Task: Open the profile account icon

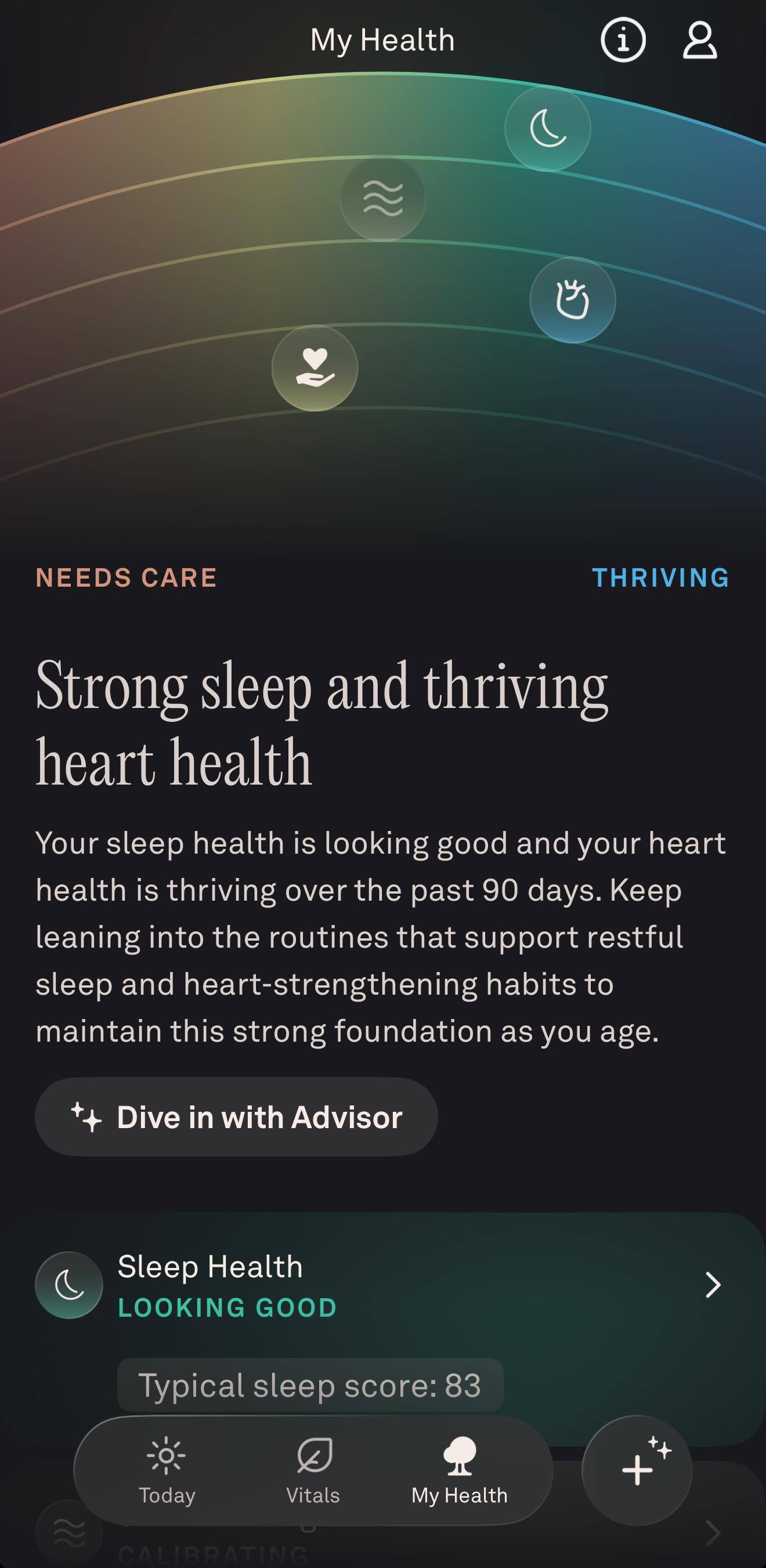Action: (x=700, y=40)
